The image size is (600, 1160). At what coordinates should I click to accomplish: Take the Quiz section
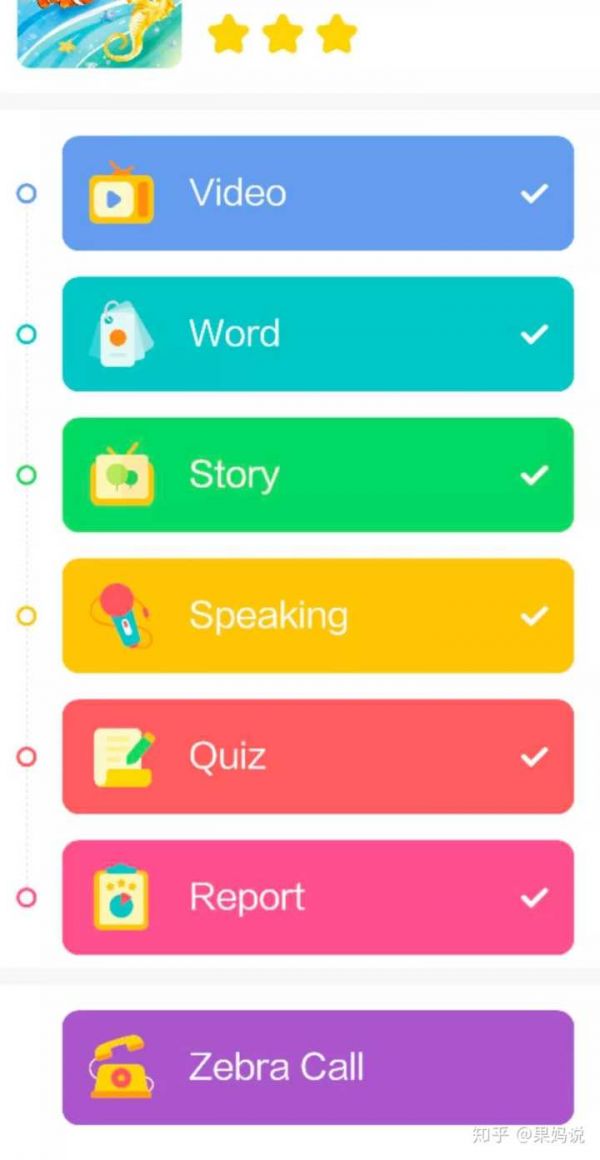[x=317, y=756]
